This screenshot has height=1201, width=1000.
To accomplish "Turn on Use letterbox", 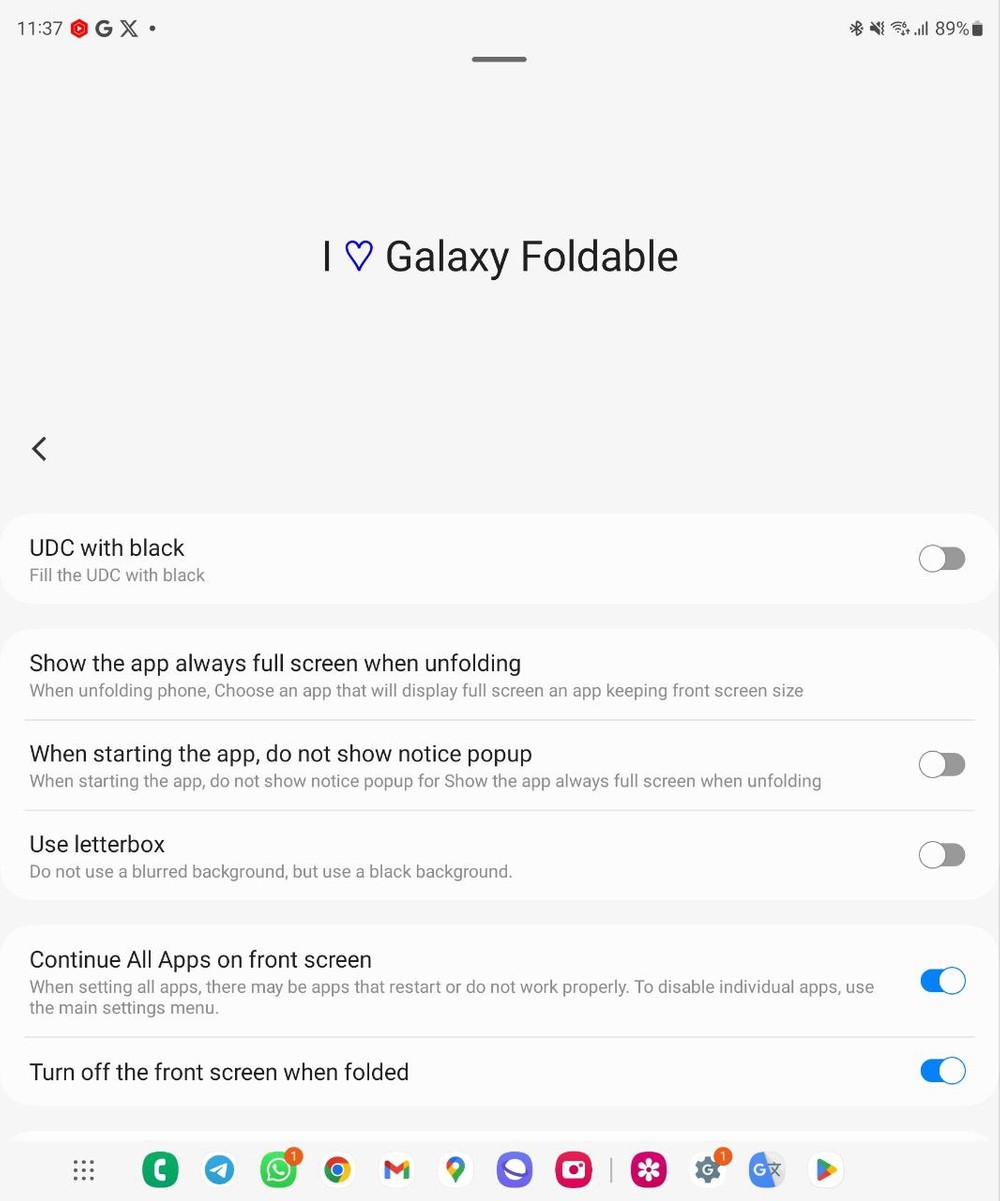I will coord(941,855).
